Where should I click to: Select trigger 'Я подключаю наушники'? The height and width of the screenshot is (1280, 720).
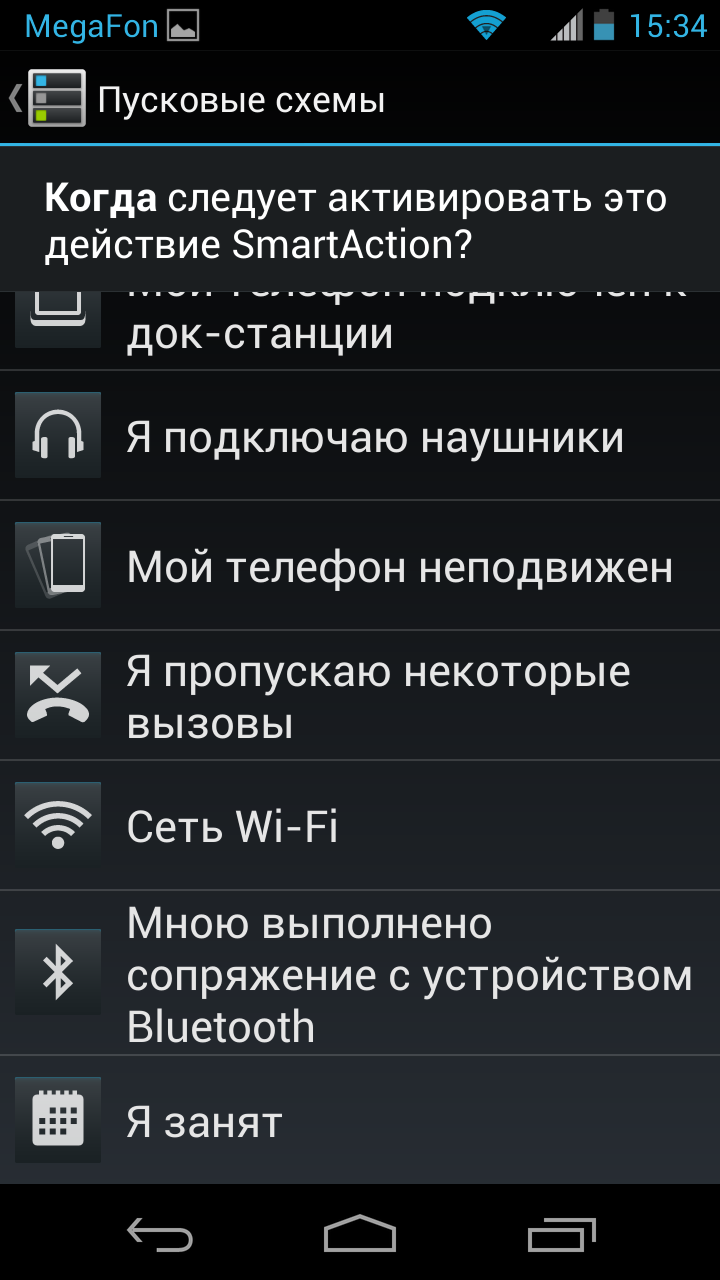(360, 437)
